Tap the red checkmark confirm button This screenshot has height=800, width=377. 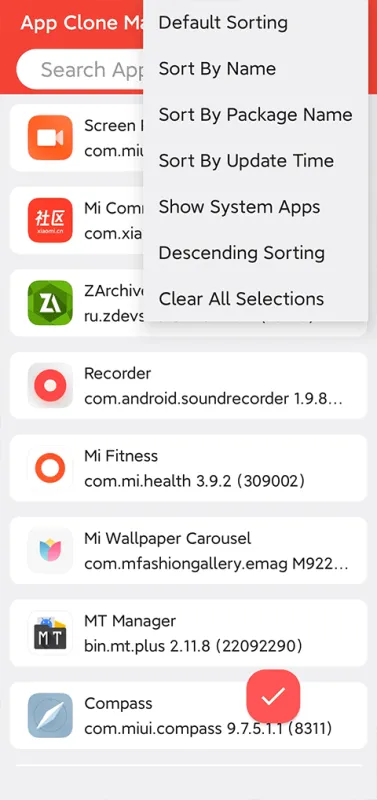pyautogui.click(x=273, y=696)
